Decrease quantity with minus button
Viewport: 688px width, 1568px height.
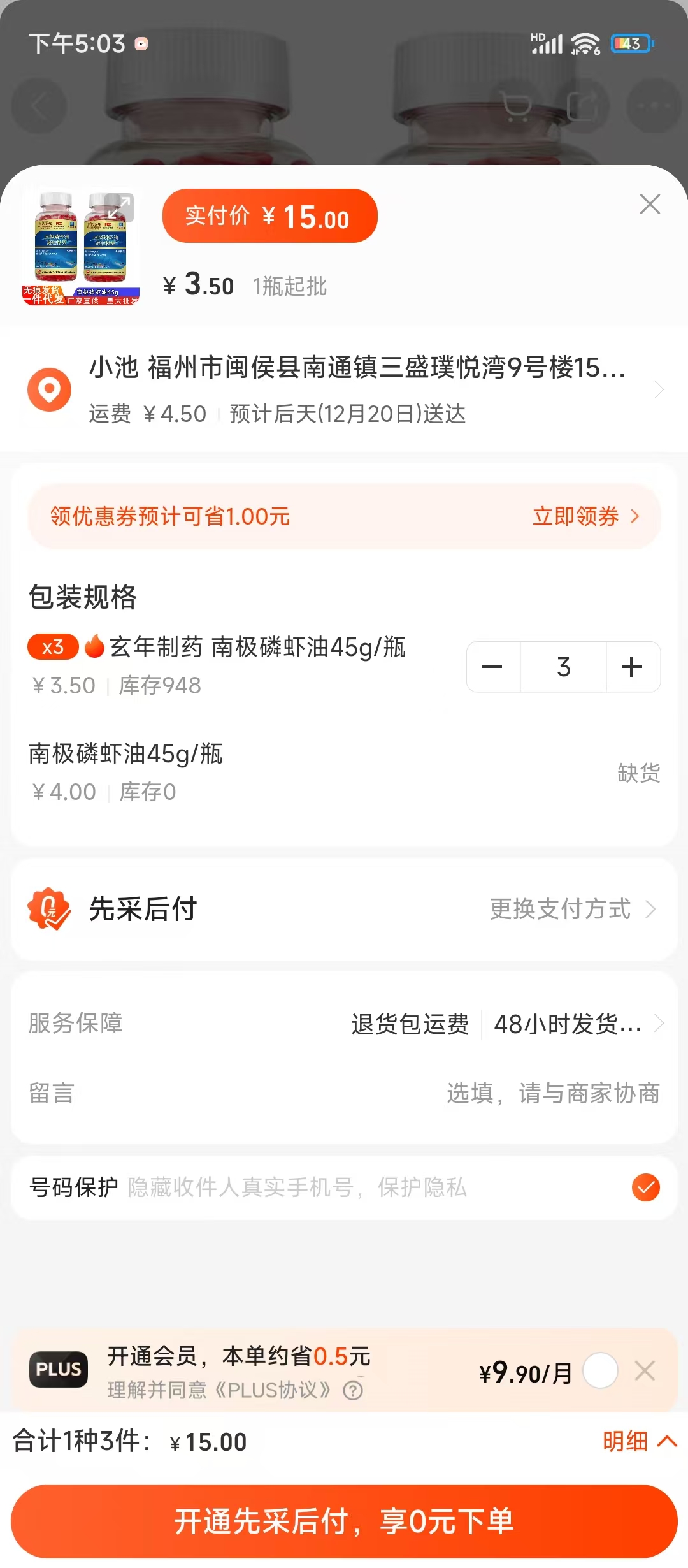coord(492,667)
